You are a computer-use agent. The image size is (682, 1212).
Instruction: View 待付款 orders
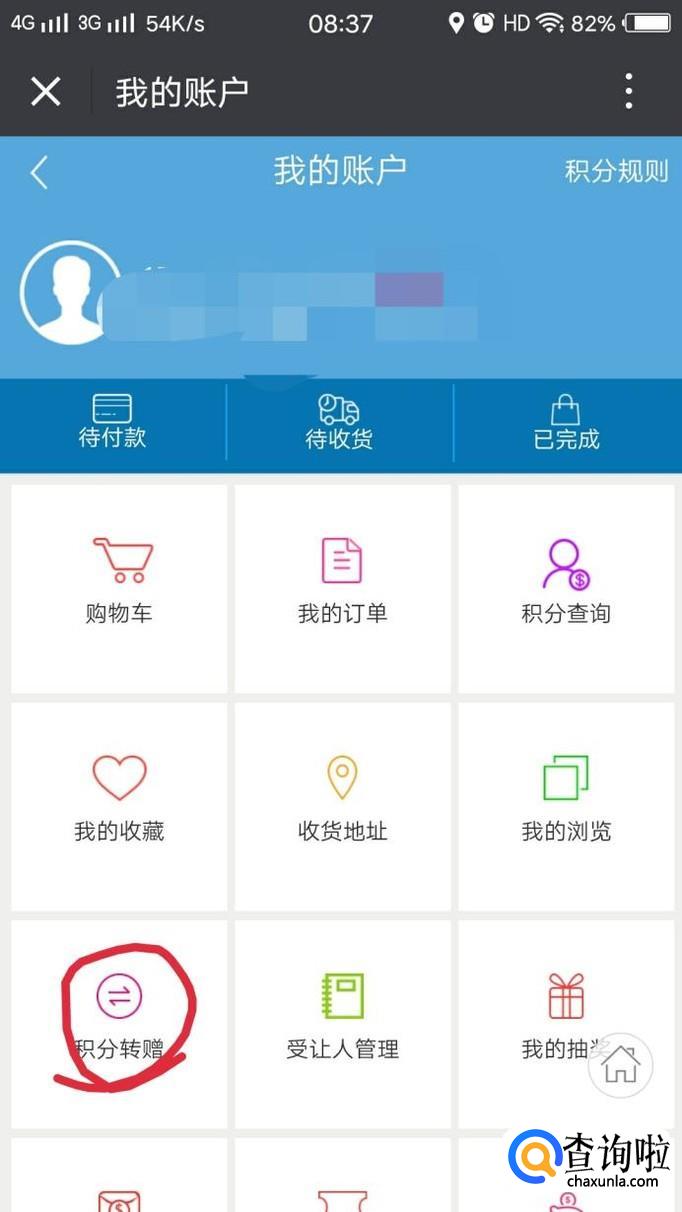click(x=112, y=421)
